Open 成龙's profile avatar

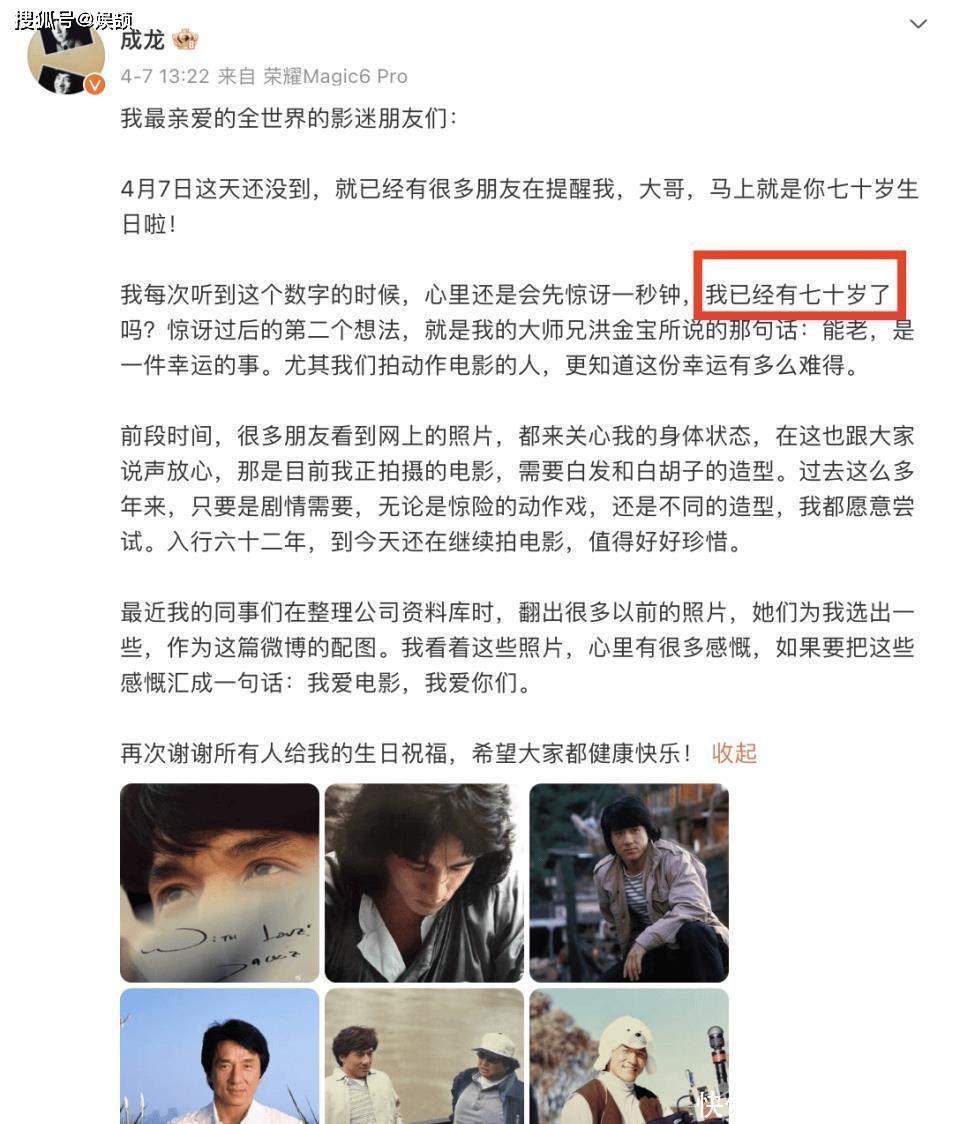[x=65, y=57]
